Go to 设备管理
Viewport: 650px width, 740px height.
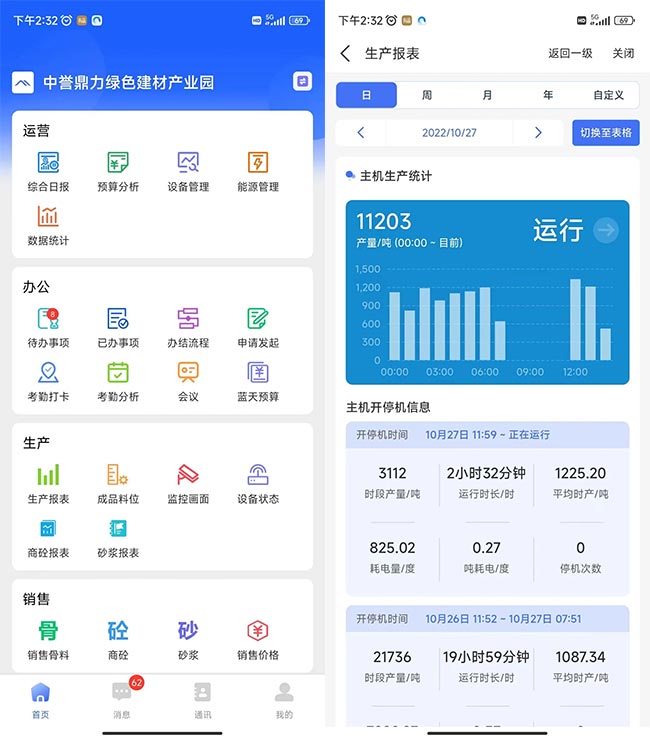coord(188,170)
